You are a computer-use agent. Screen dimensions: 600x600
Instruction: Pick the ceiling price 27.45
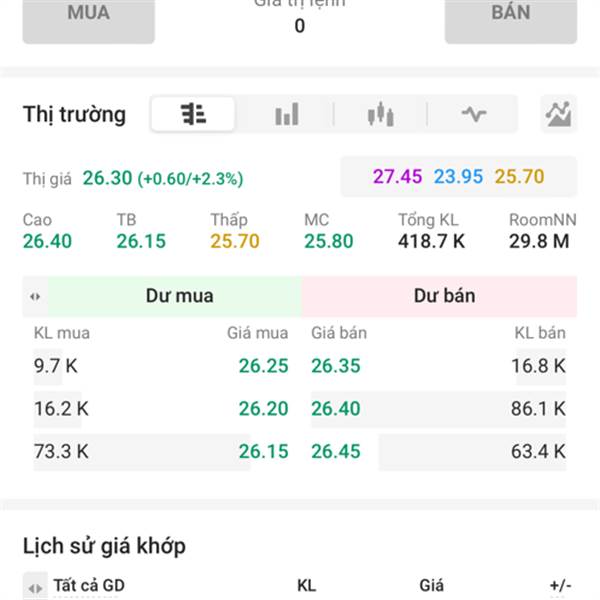coord(397,177)
